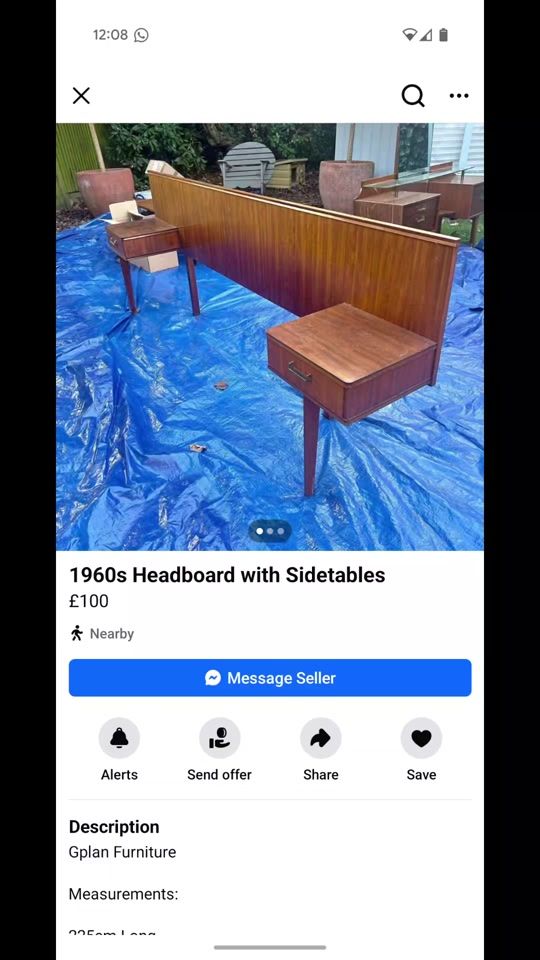Image resolution: width=540 pixels, height=960 pixels.
Task: Close the listing with the X icon
Action: tap(81, 96)
